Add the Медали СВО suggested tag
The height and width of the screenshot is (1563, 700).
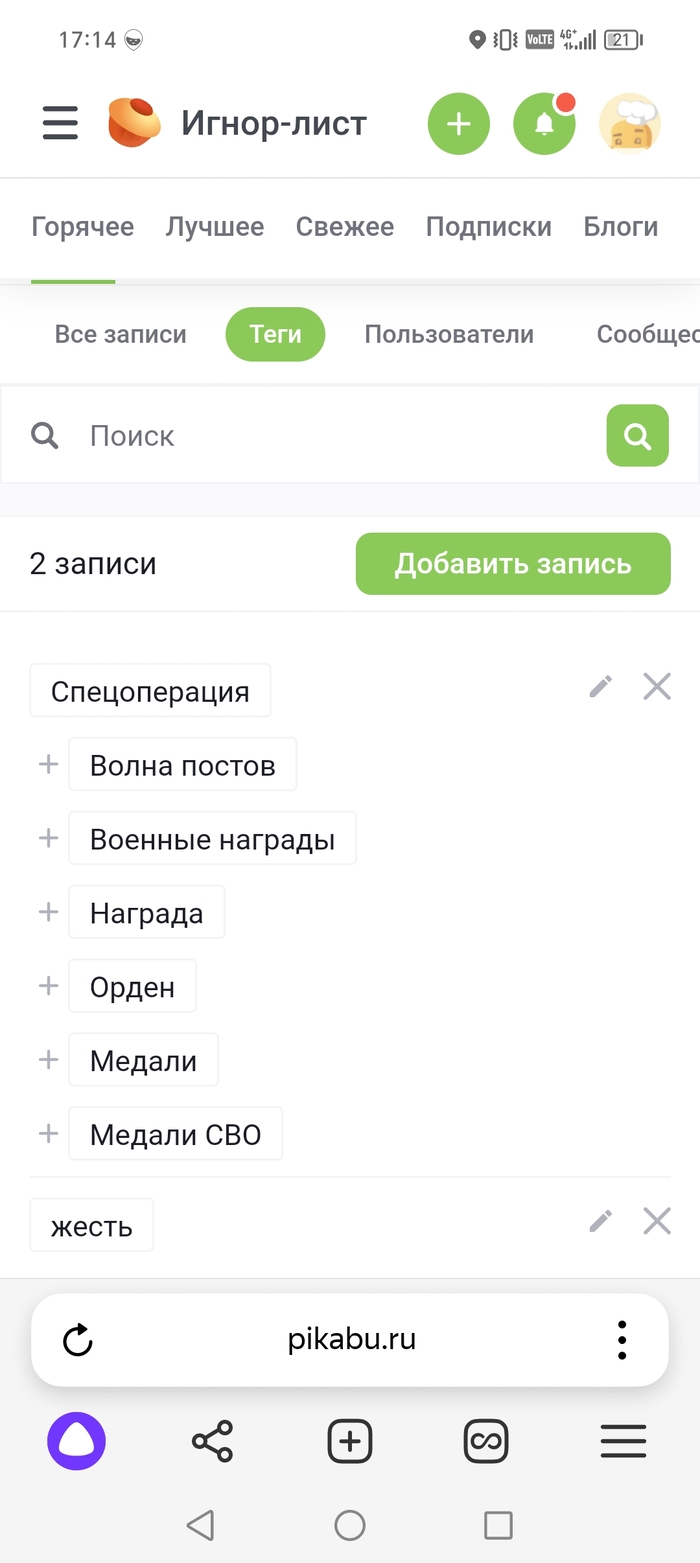pos(48,1133)
